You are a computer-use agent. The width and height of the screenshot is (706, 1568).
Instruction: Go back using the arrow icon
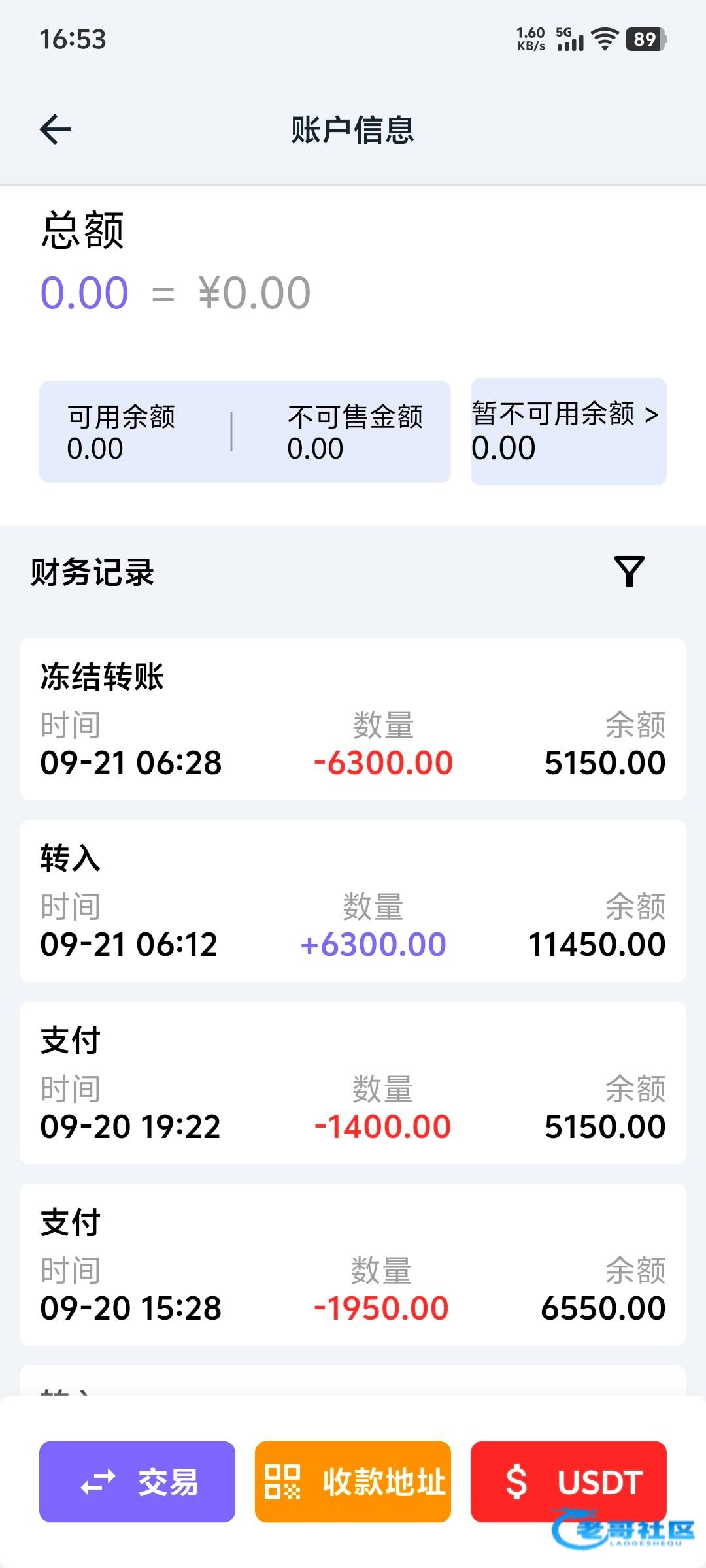tap(56, 129)
